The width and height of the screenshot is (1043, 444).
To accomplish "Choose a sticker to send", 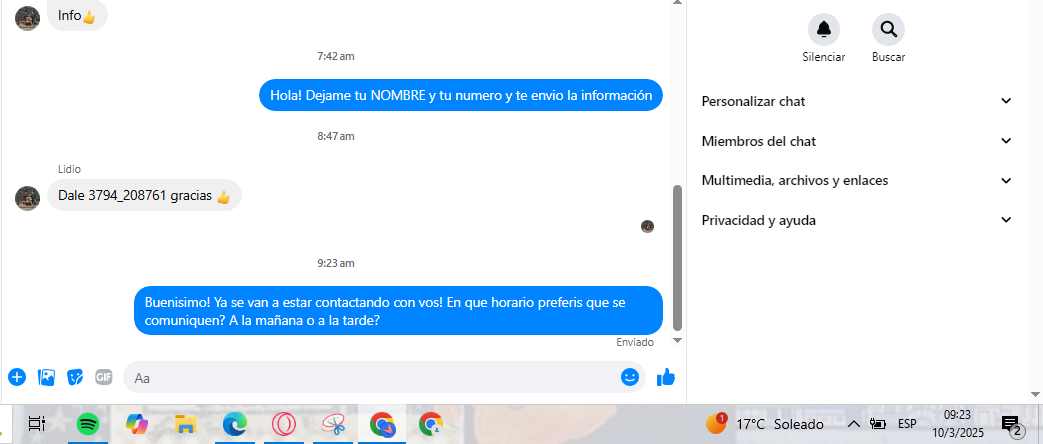I will pyautogui.click(x=75, y=377).
